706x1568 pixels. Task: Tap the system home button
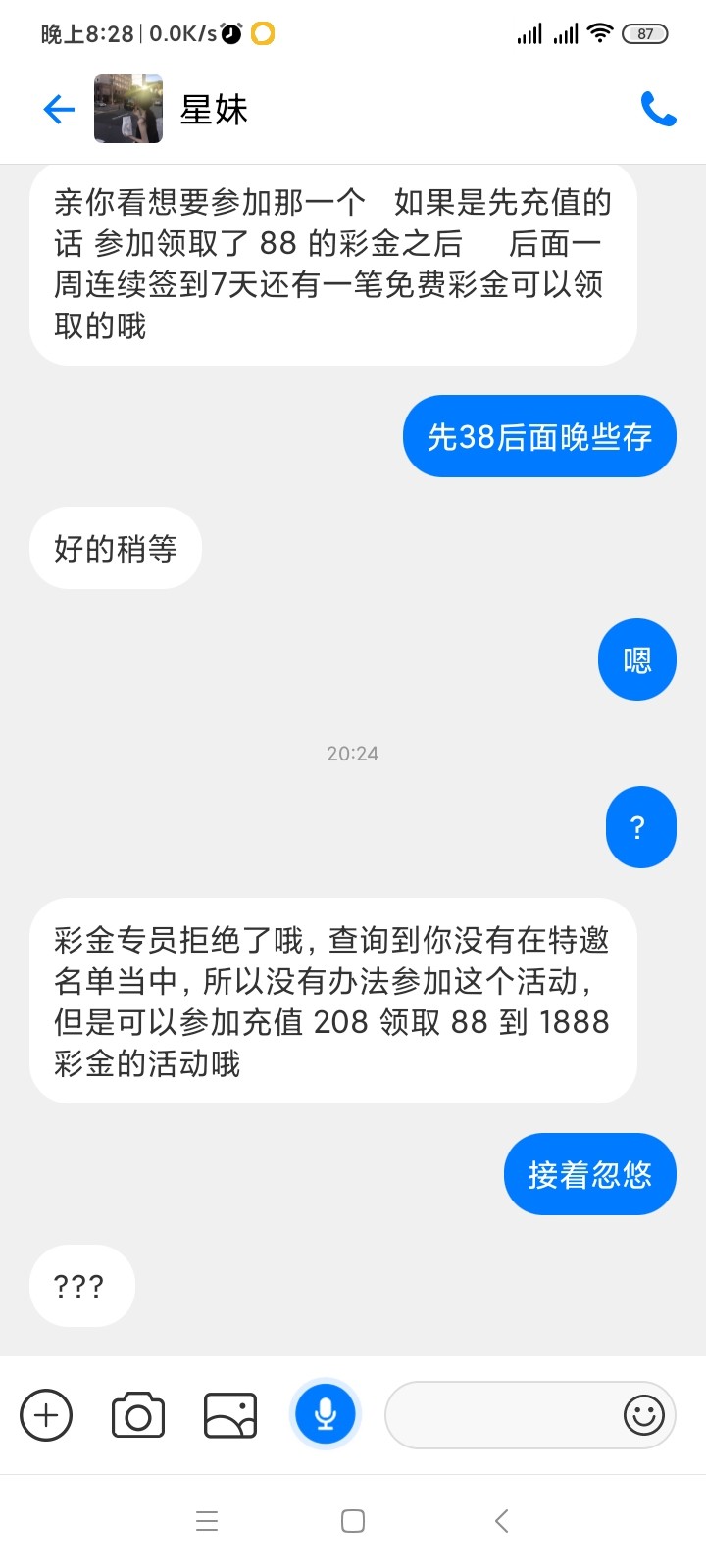(x=353, y=1521)
